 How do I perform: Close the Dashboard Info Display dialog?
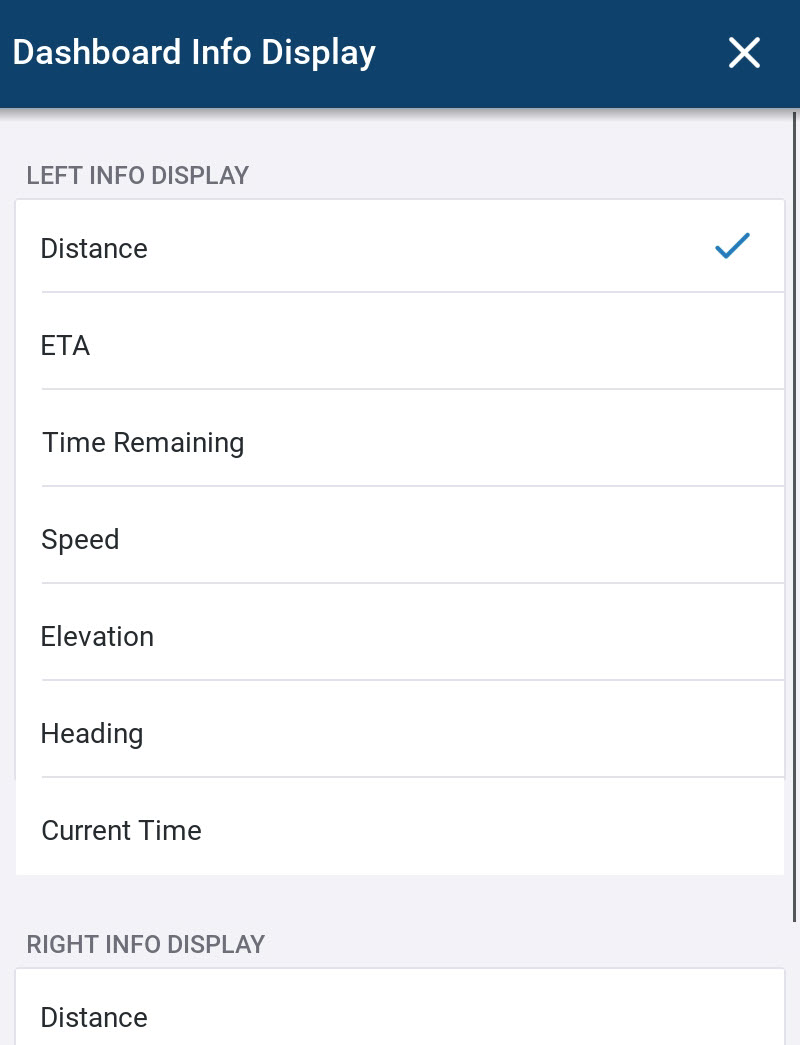[x=744, y=53]
